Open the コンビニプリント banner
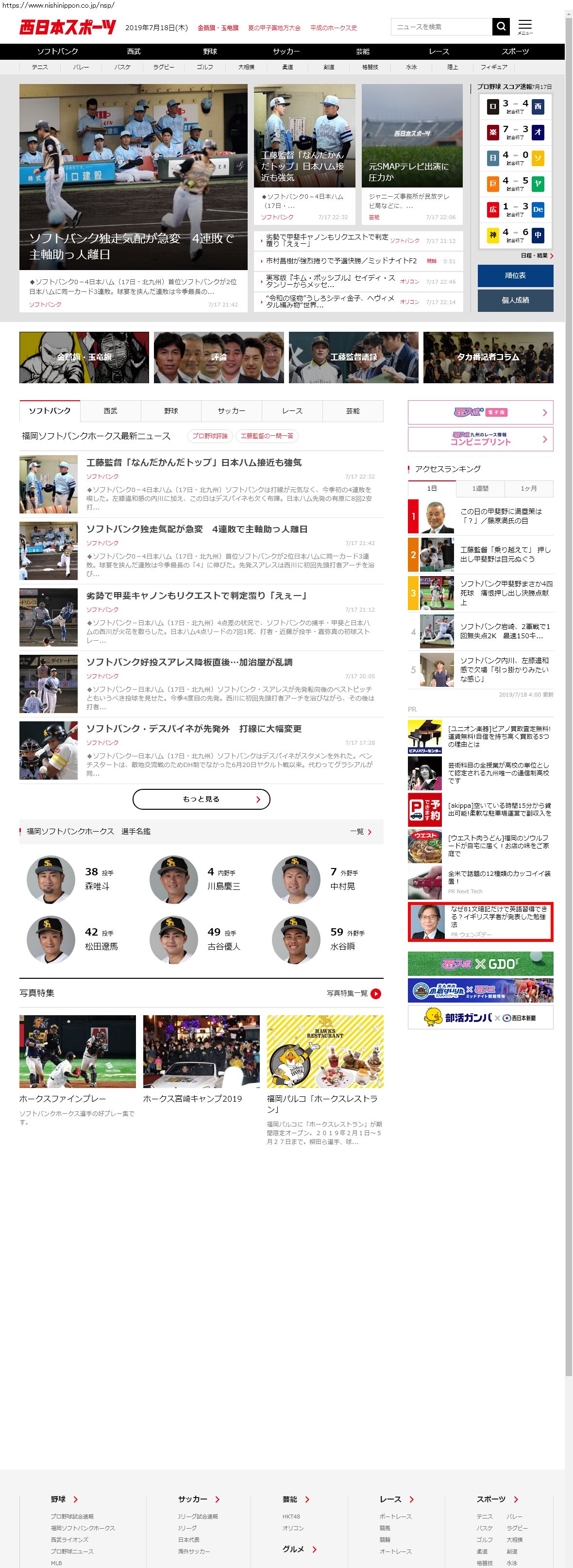Screen dimensions: 573x1568 tap(480, 439)
